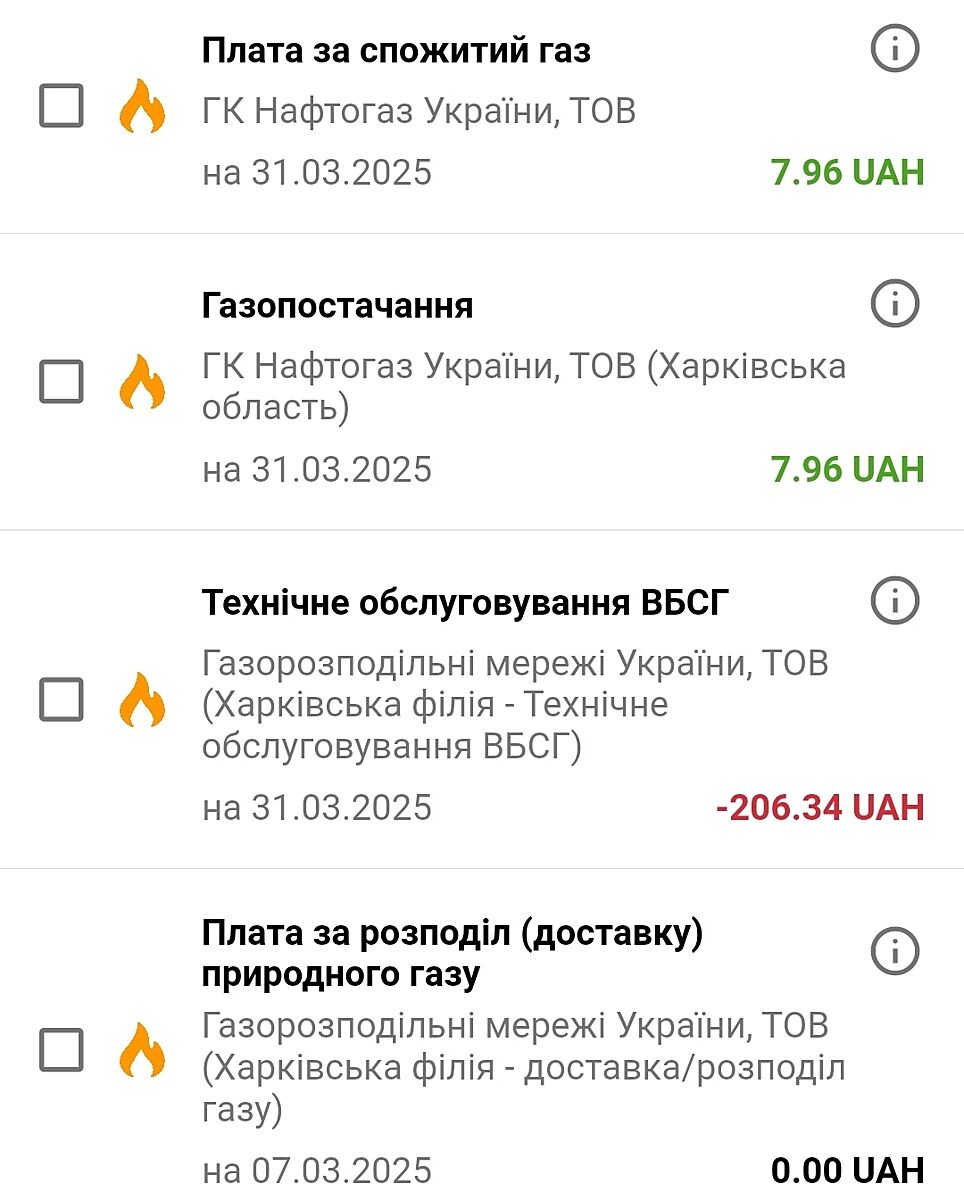Viewport: 964px width, 1200px height.
Task: Check the box for Плата за спожитий газ
Action: click(x=61, y=105)
